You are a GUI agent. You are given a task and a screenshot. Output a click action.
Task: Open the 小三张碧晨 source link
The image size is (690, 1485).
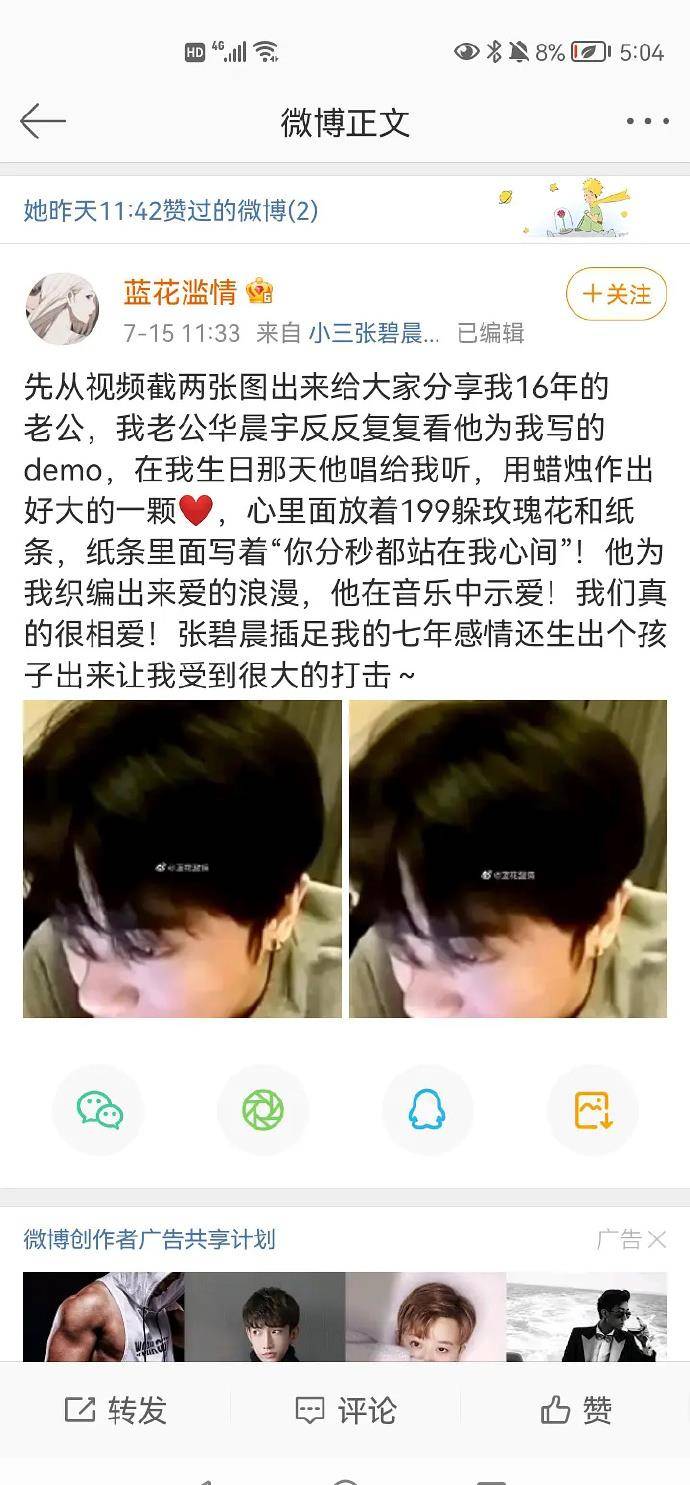[374, 333]
